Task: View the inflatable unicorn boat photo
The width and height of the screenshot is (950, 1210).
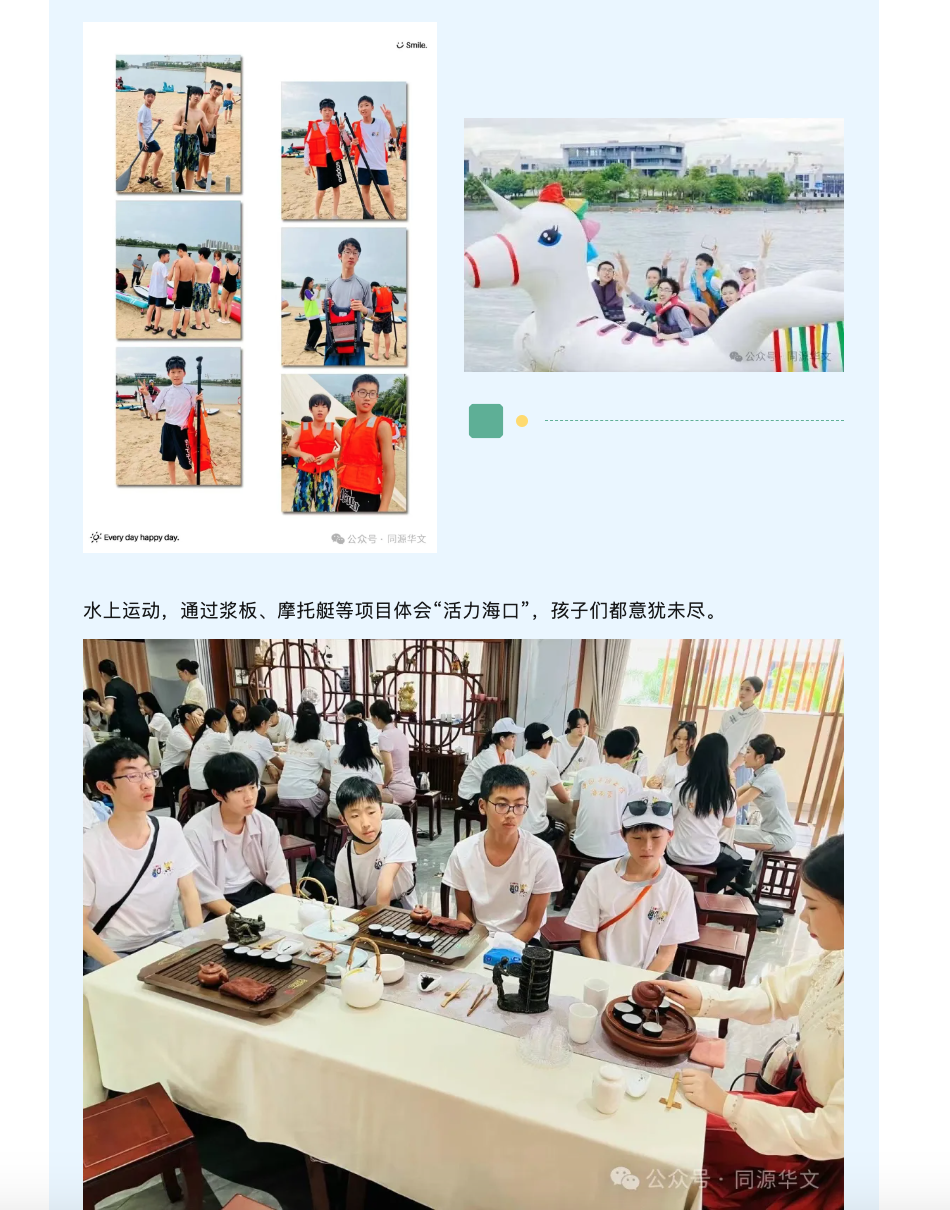Action: click(x=653, y=245)
